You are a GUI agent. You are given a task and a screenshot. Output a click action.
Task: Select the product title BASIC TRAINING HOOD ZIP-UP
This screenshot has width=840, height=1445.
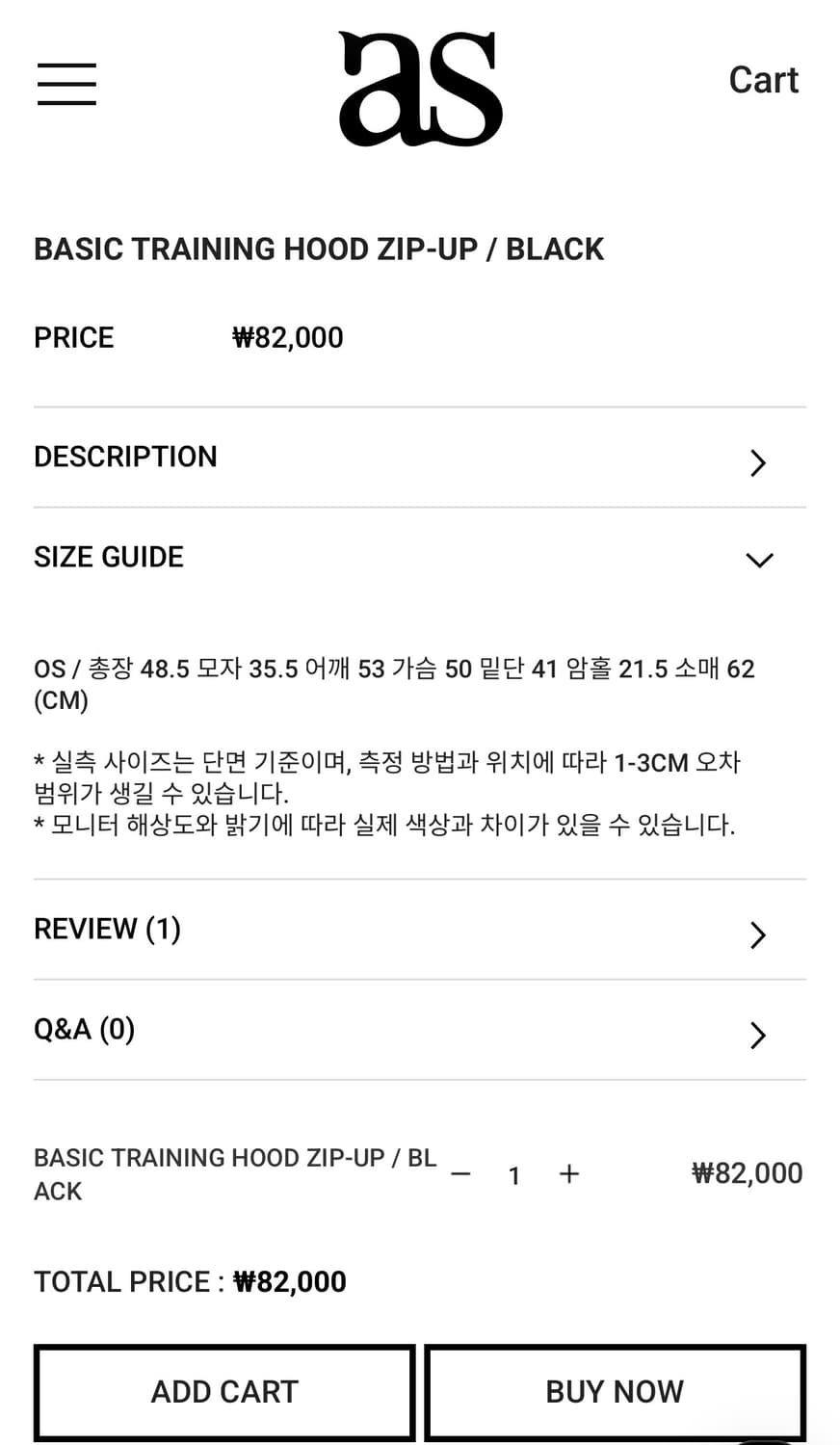(x=318, y=249)
